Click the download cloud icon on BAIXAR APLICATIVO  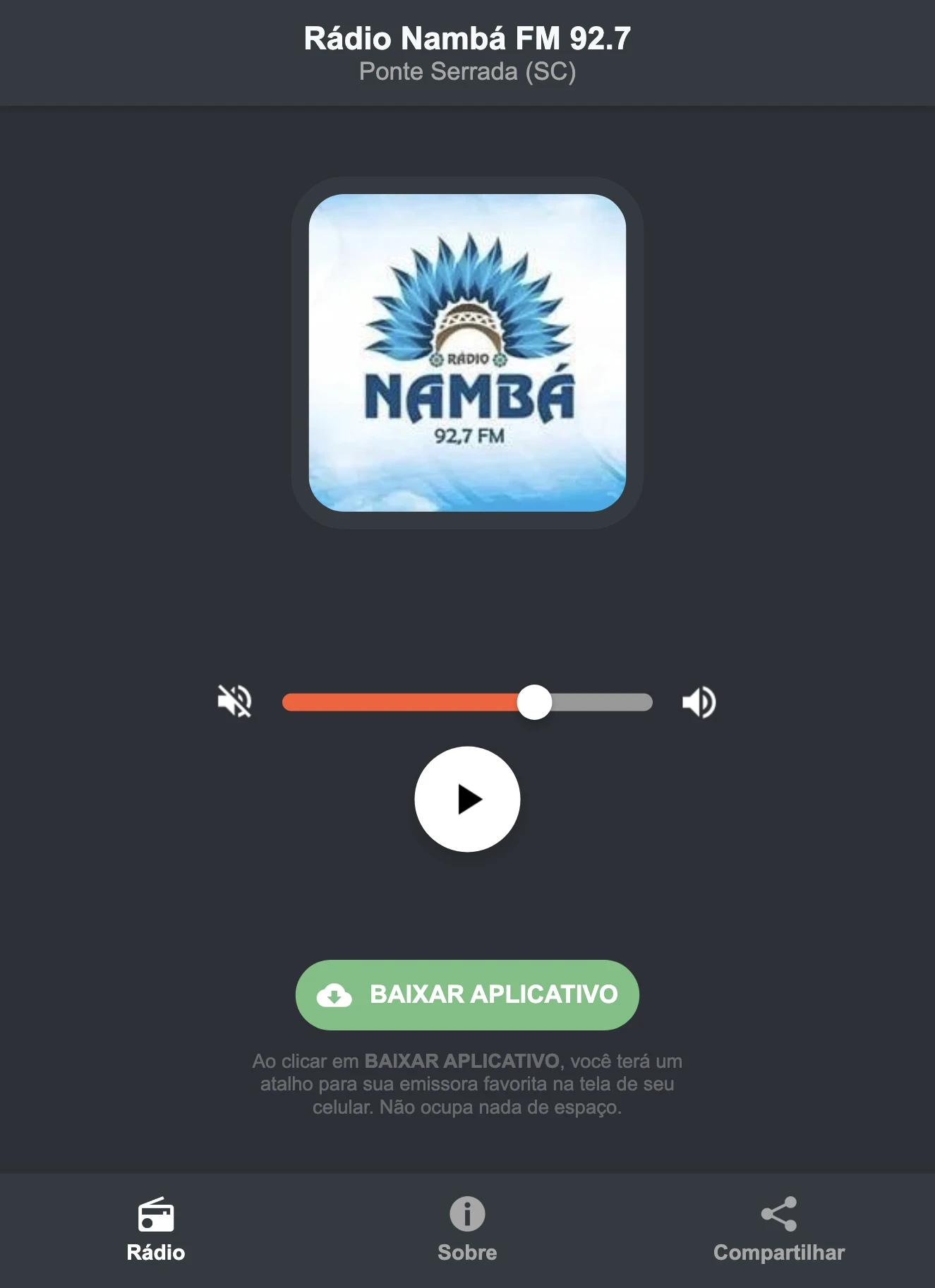[337, 995]
